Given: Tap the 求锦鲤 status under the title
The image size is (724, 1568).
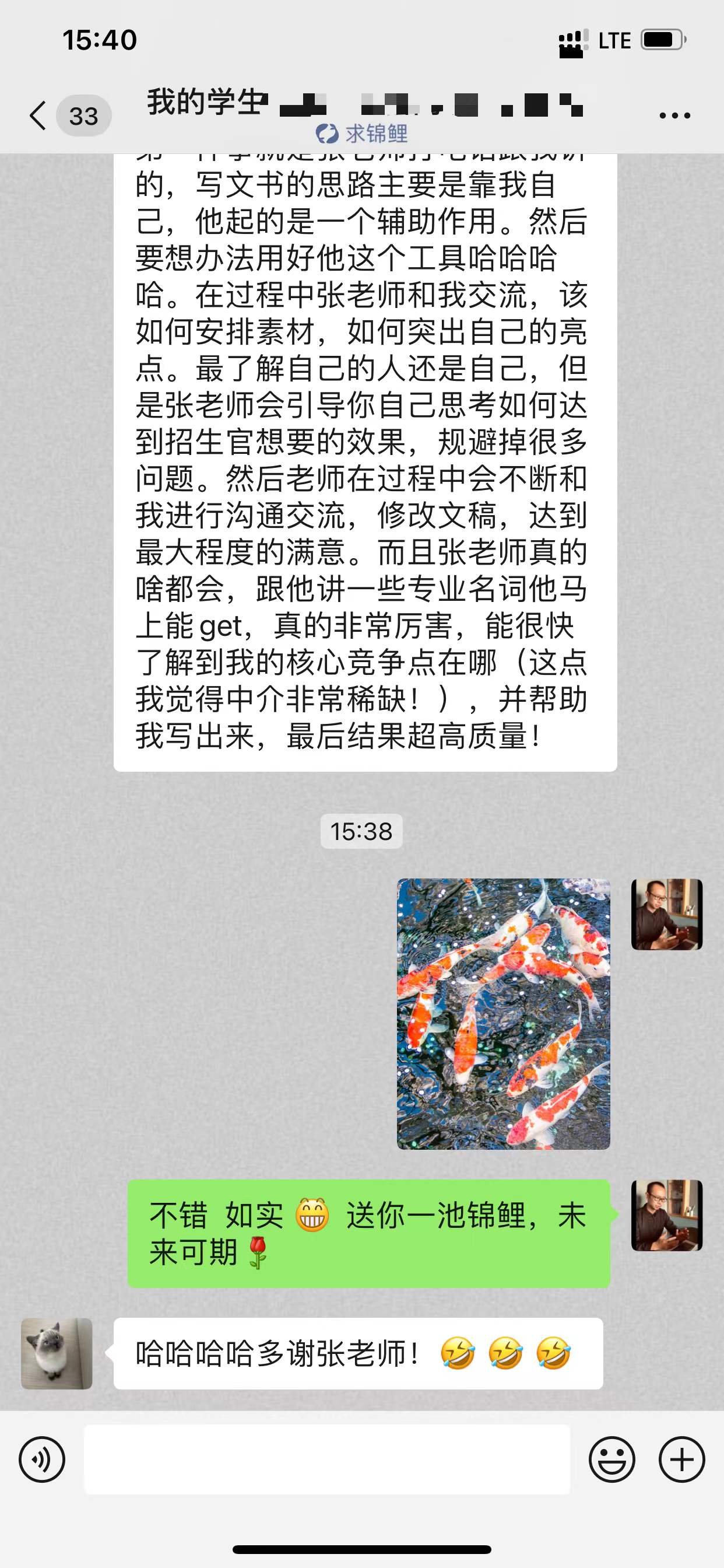Looking at the screenshot, I should [x=362, y=134].
